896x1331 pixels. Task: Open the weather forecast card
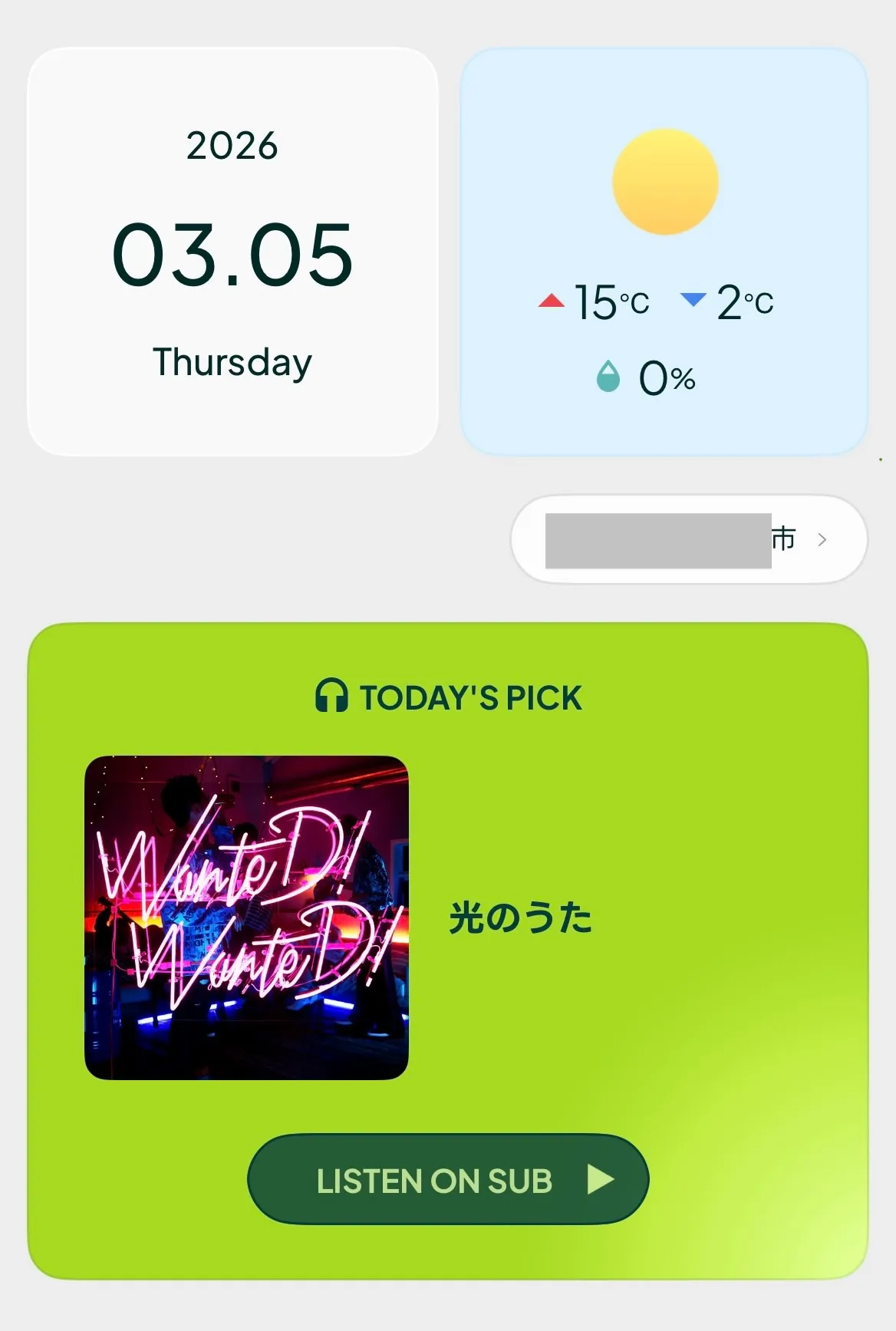click(x=664, y=252)
